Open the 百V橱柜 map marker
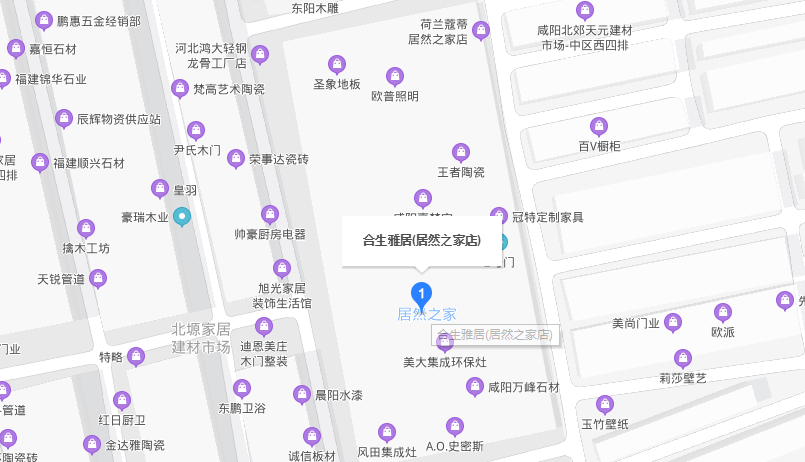805x462 pixels. (599, 126)
